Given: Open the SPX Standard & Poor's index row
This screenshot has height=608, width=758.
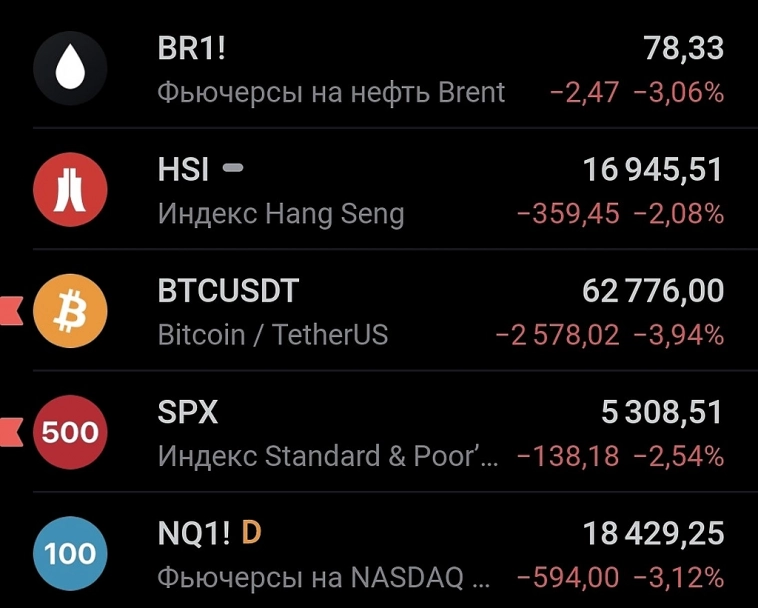Looking at the screenshot, I should (x=380, y=434).
